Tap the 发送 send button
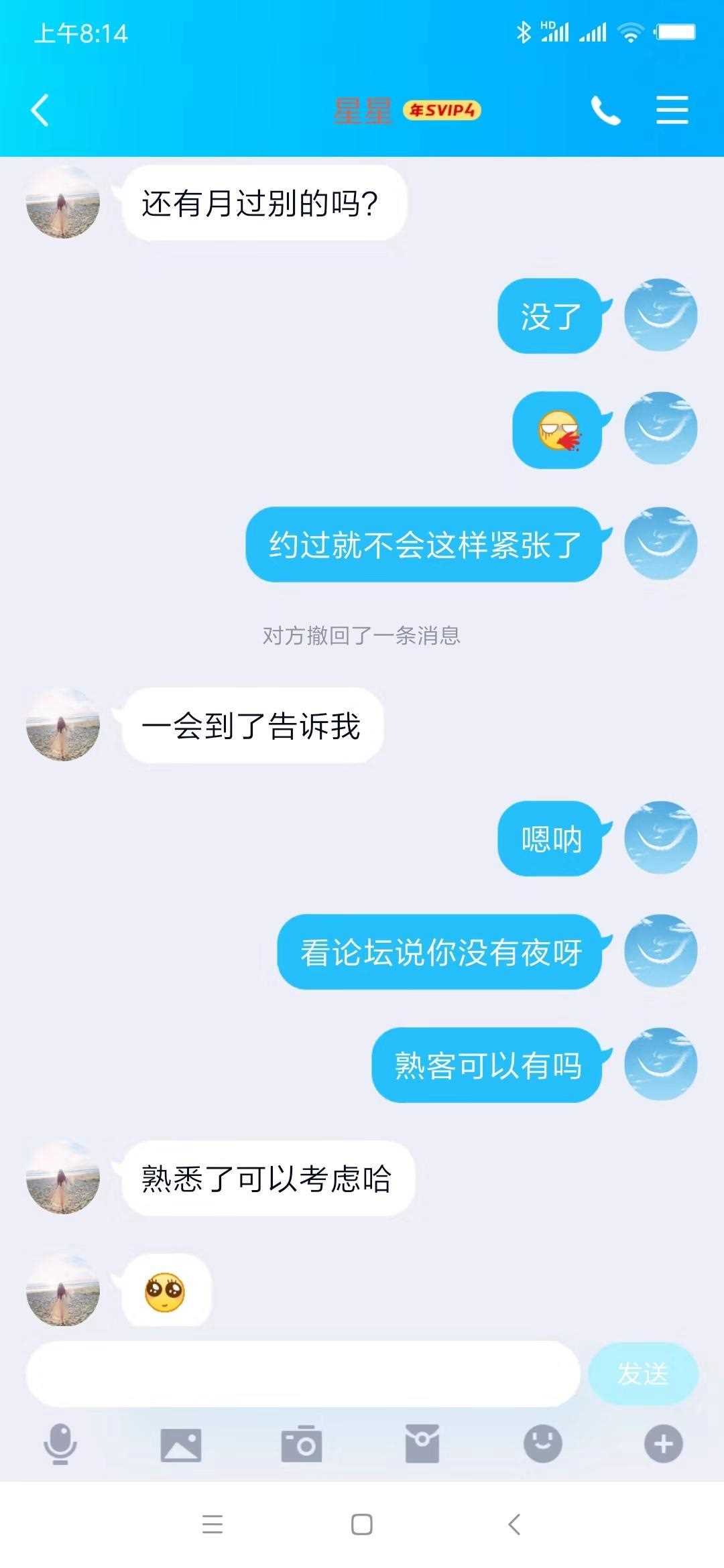724x1568 pixels. click(x=643, y=1374)
